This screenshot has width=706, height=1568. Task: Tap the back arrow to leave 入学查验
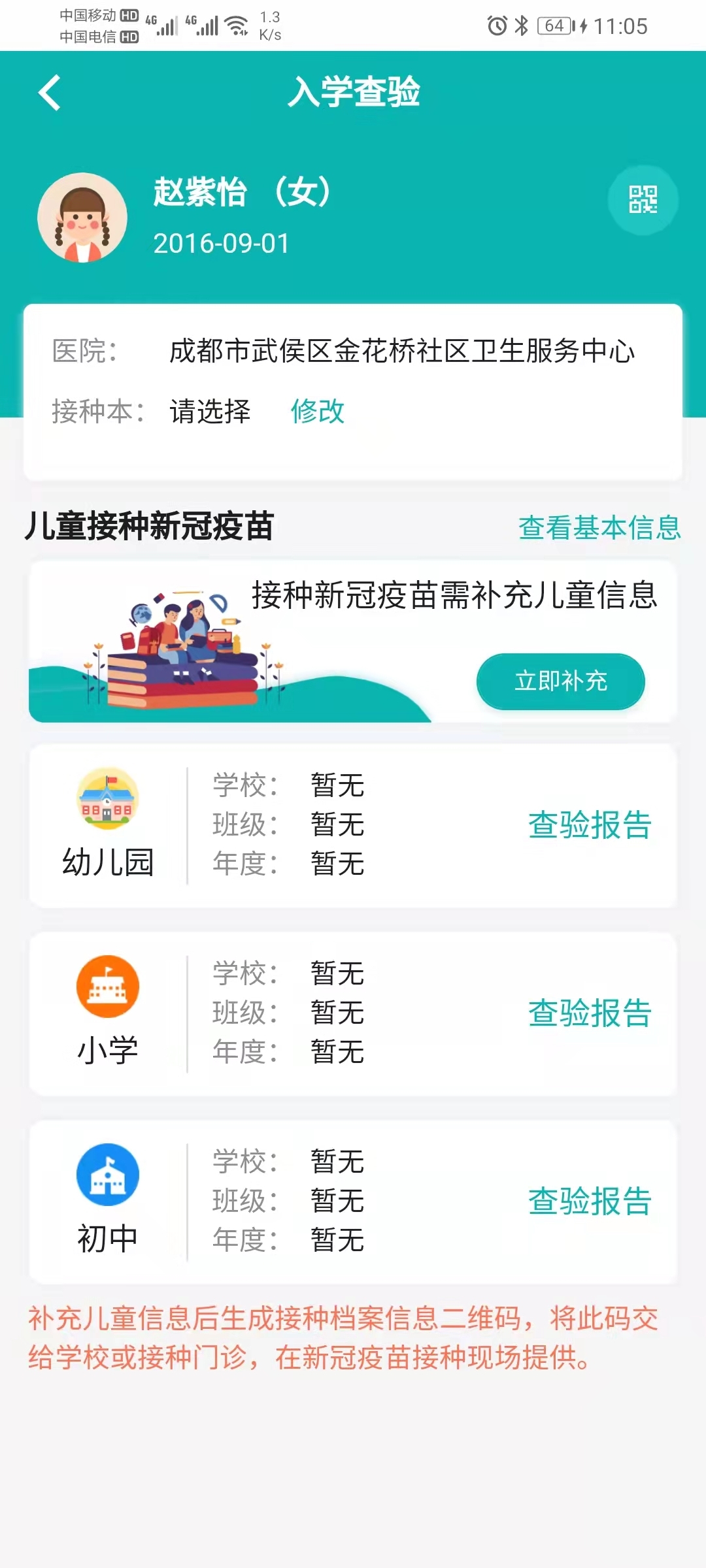[x=50, y=92]
